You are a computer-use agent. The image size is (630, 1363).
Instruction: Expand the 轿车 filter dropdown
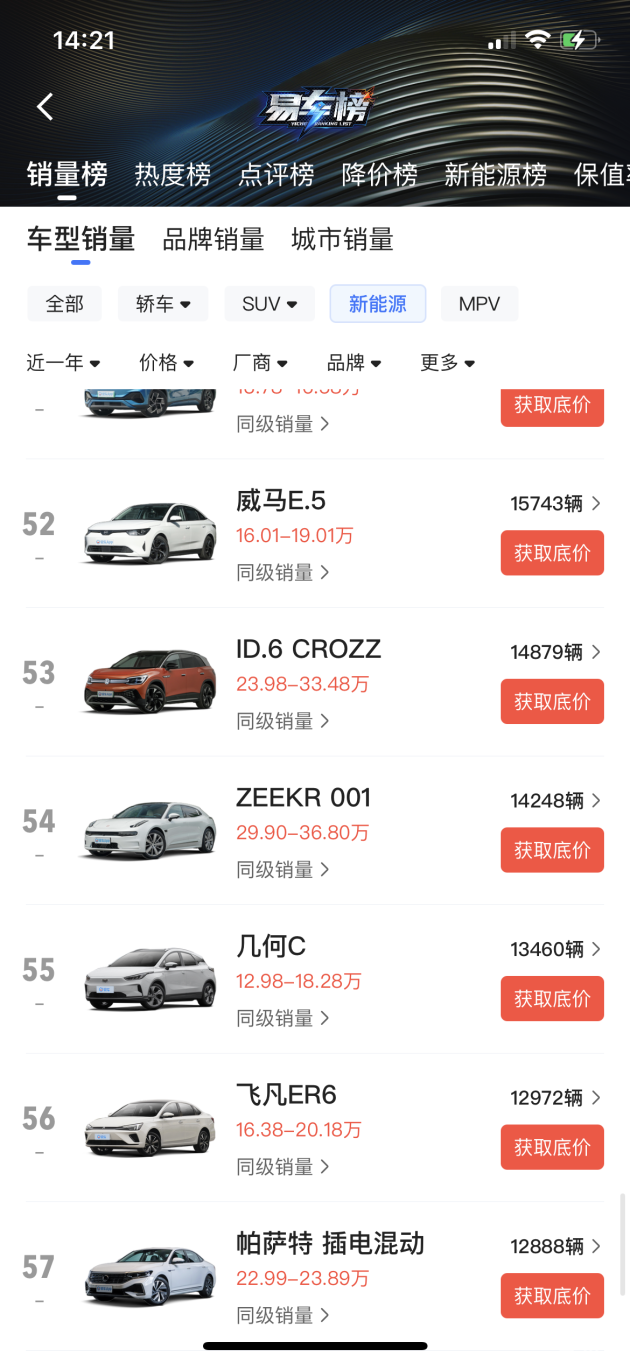(163, 304)
